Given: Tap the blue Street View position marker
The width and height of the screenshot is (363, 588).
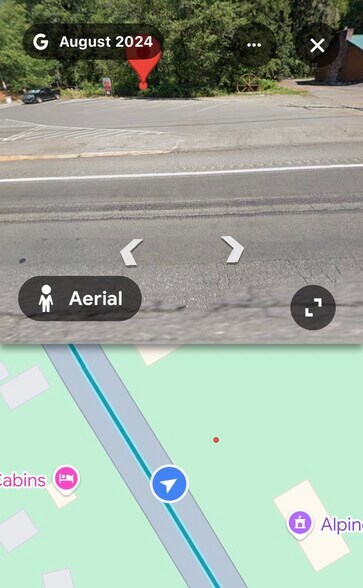Looking at the screenshot, I should click(169, 484).
